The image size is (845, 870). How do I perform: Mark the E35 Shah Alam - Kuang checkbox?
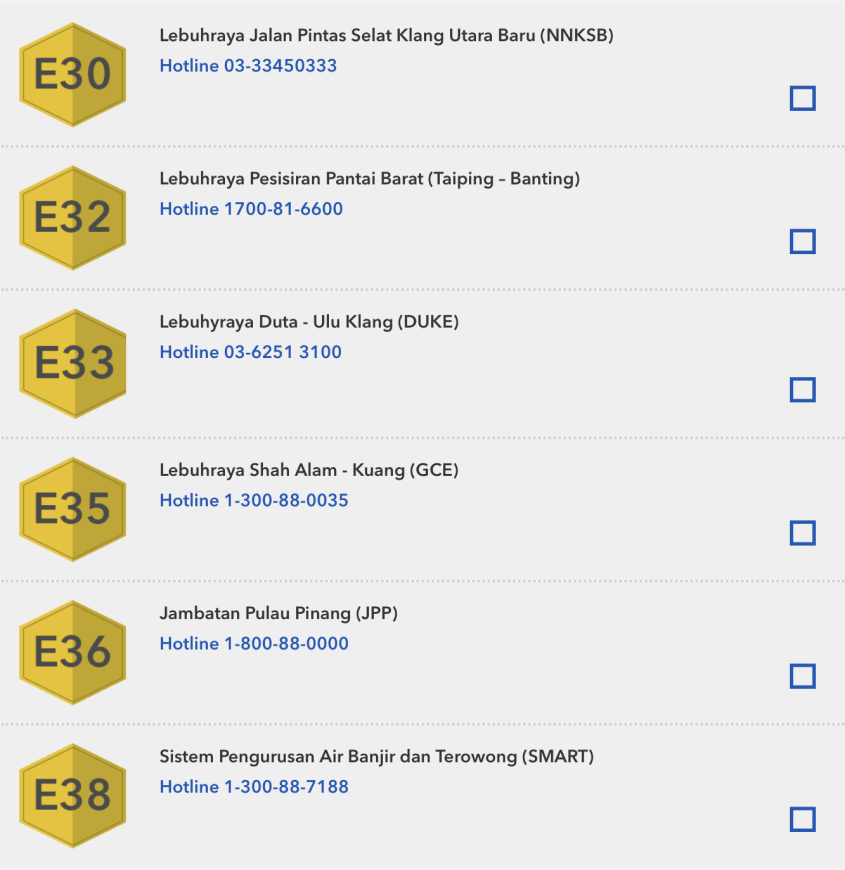click(802, 532)
